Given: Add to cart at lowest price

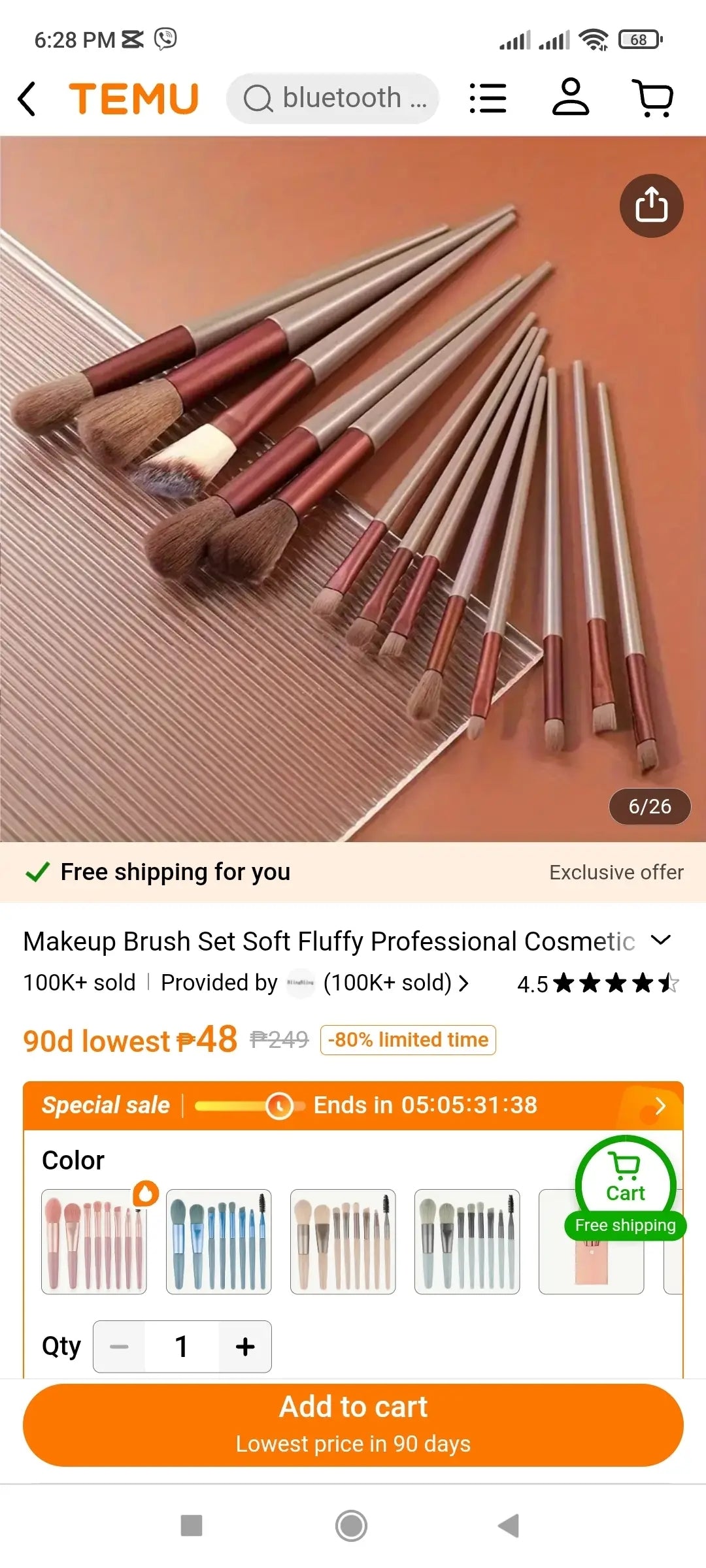Looking at the screenshot, I should click(x=353, y=1424).
